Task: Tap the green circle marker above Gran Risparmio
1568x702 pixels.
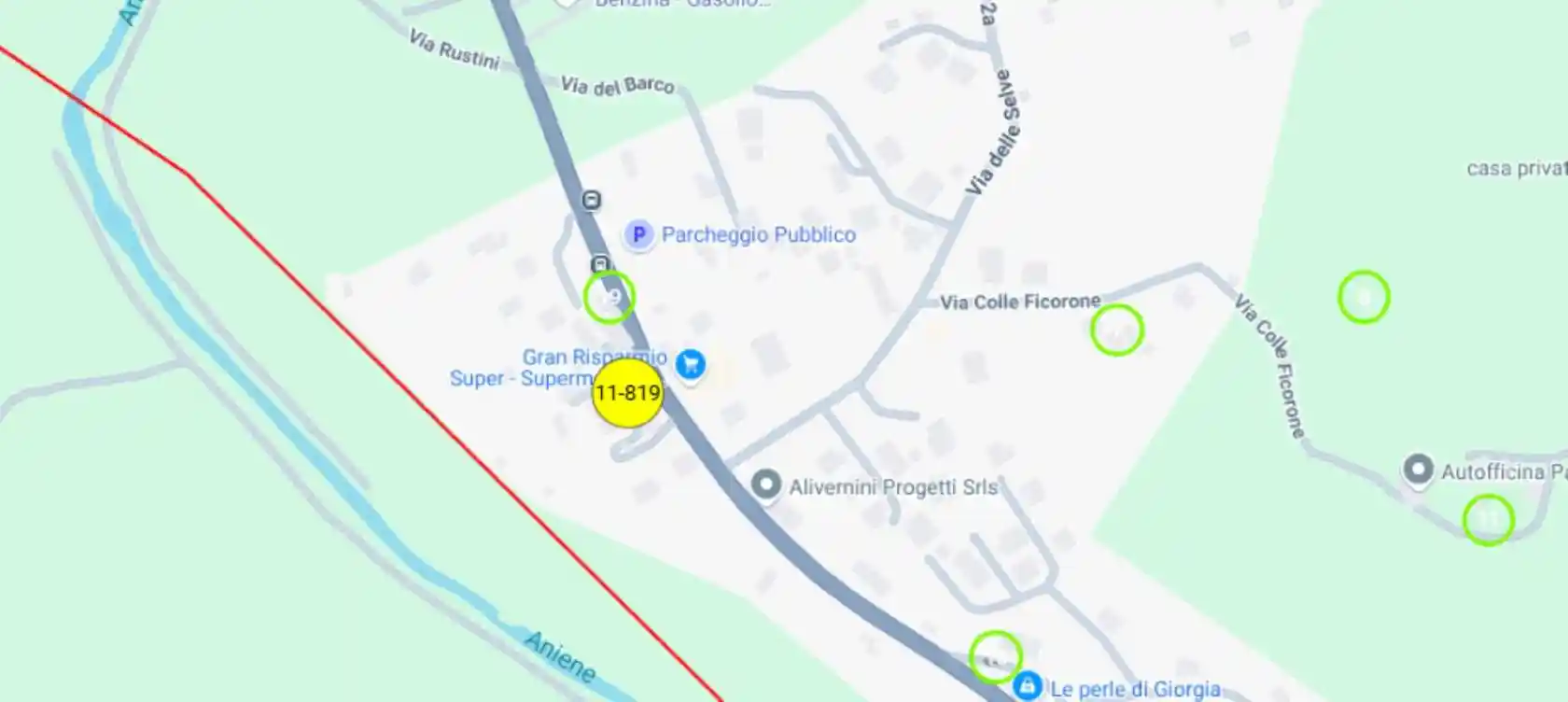Action: click(x=609, y=298)
